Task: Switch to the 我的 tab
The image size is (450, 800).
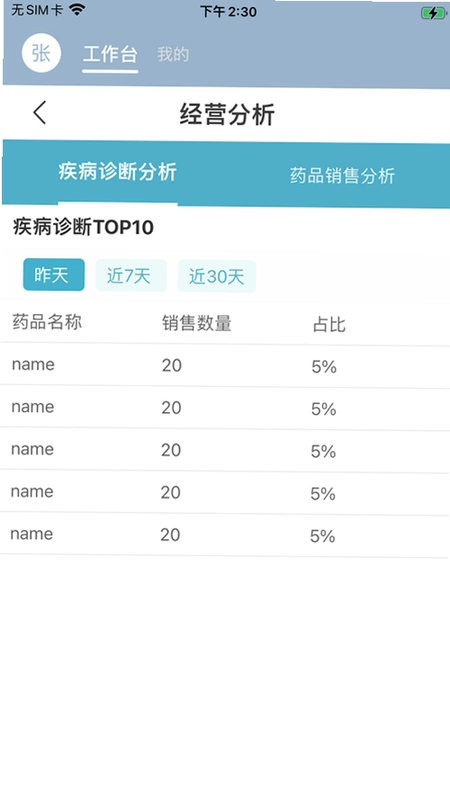Action: click(173, 55)
